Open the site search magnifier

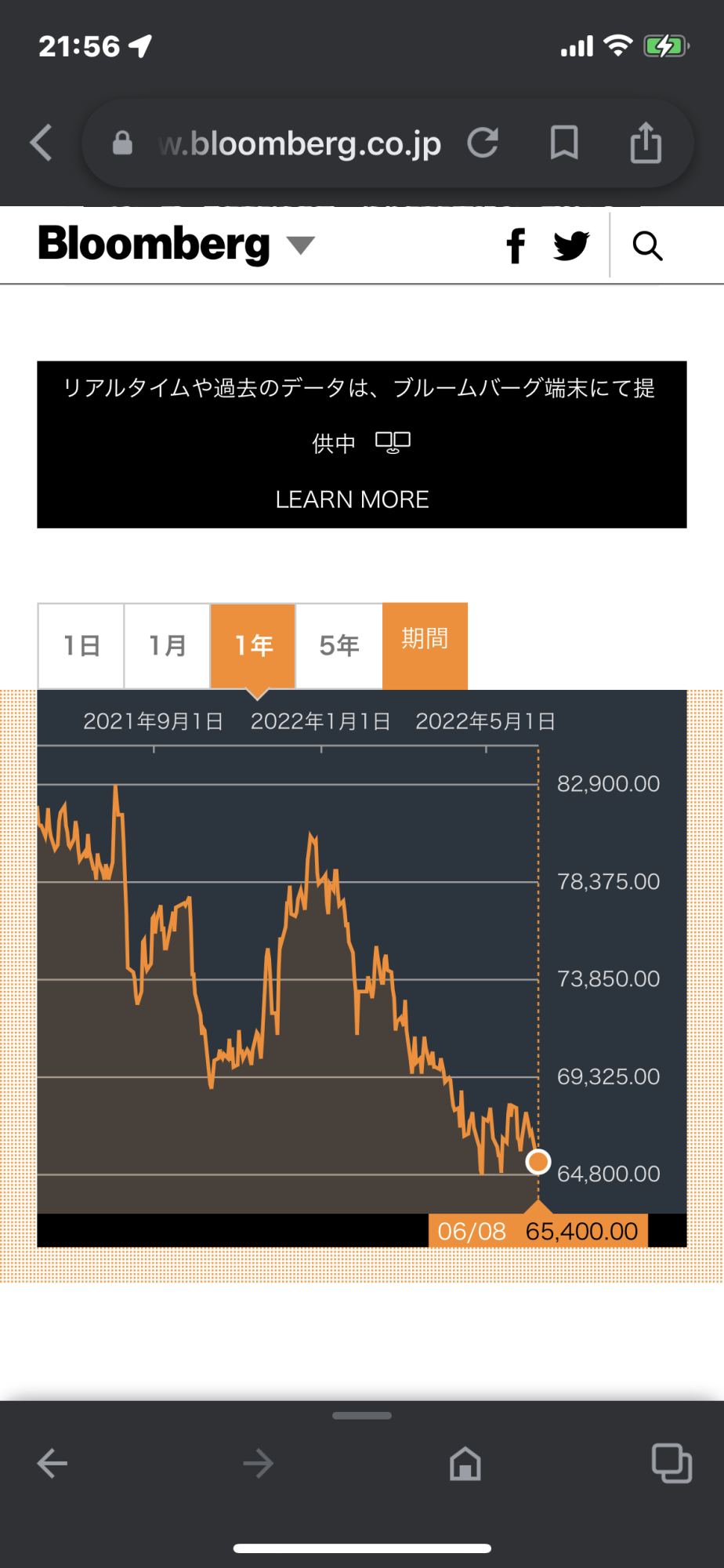coord(647,246)
